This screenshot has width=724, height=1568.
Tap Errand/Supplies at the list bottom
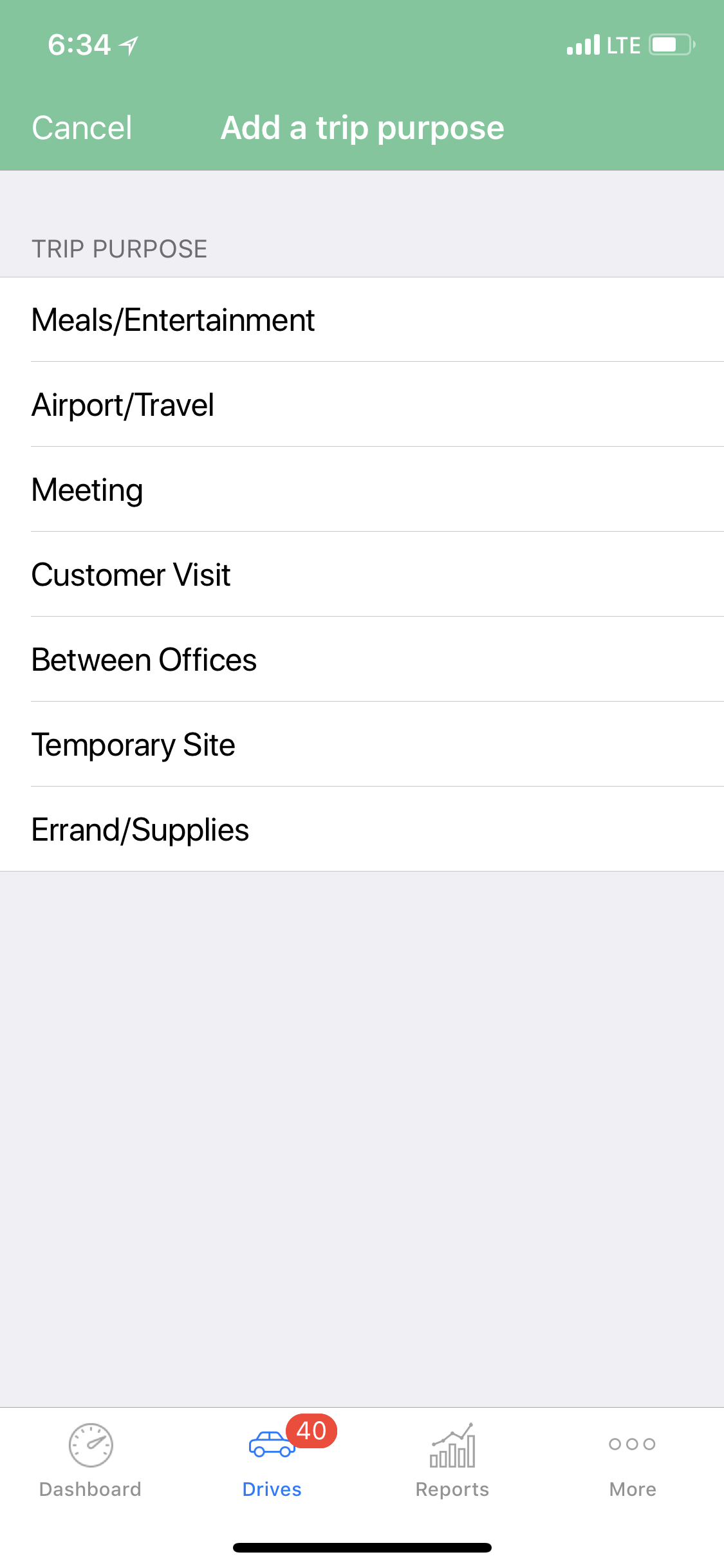[x=140, y=830]
